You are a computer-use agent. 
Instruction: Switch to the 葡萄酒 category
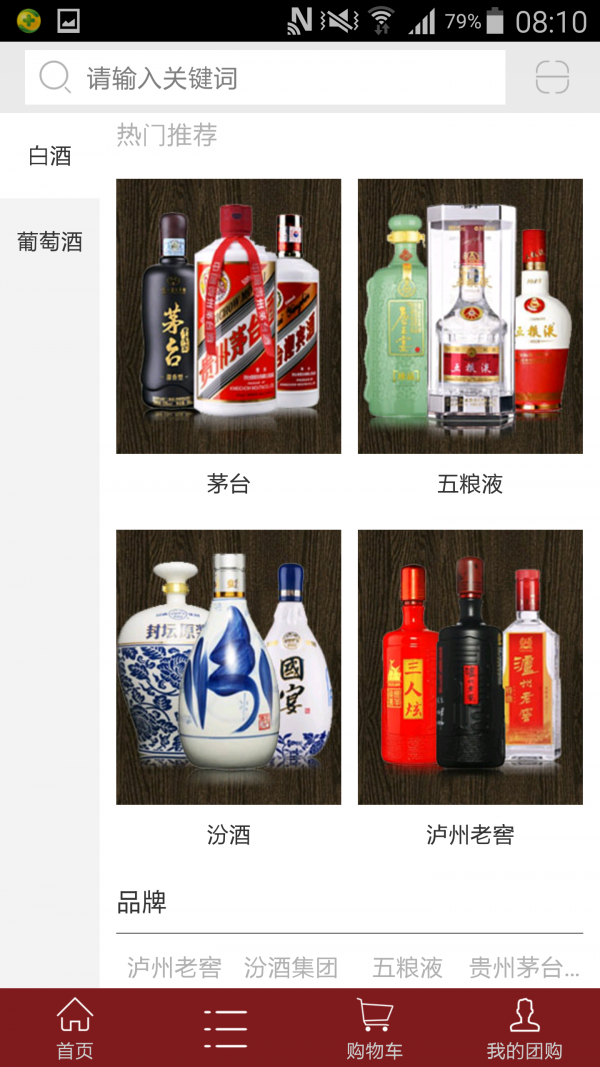pyautogui.click(x=50, y=242)
